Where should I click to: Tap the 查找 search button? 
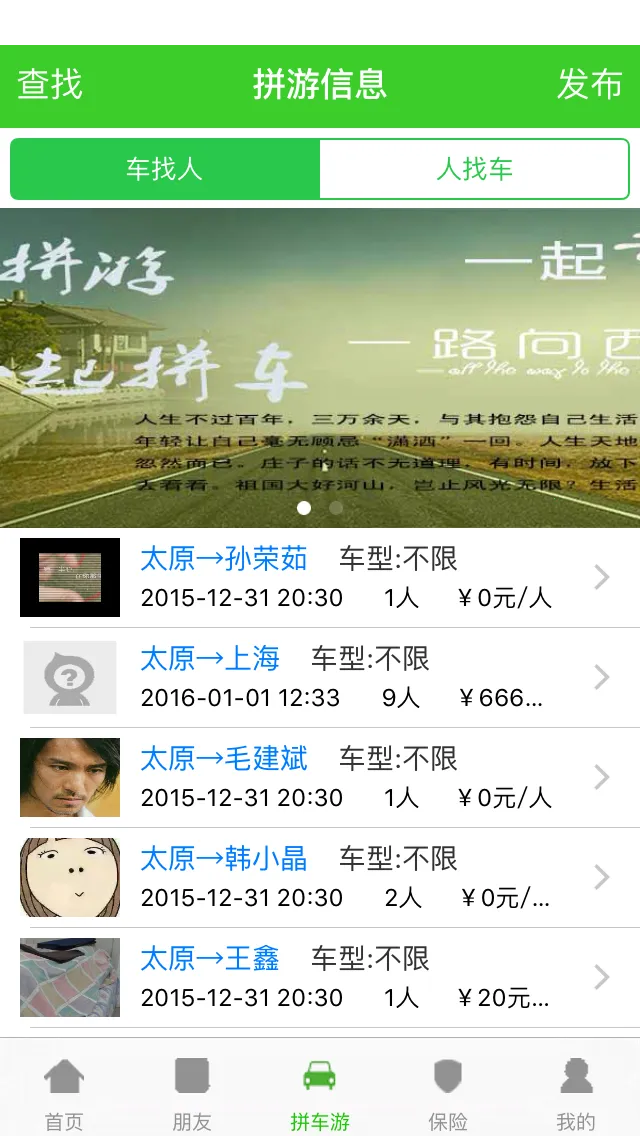[x=50, y=85]
